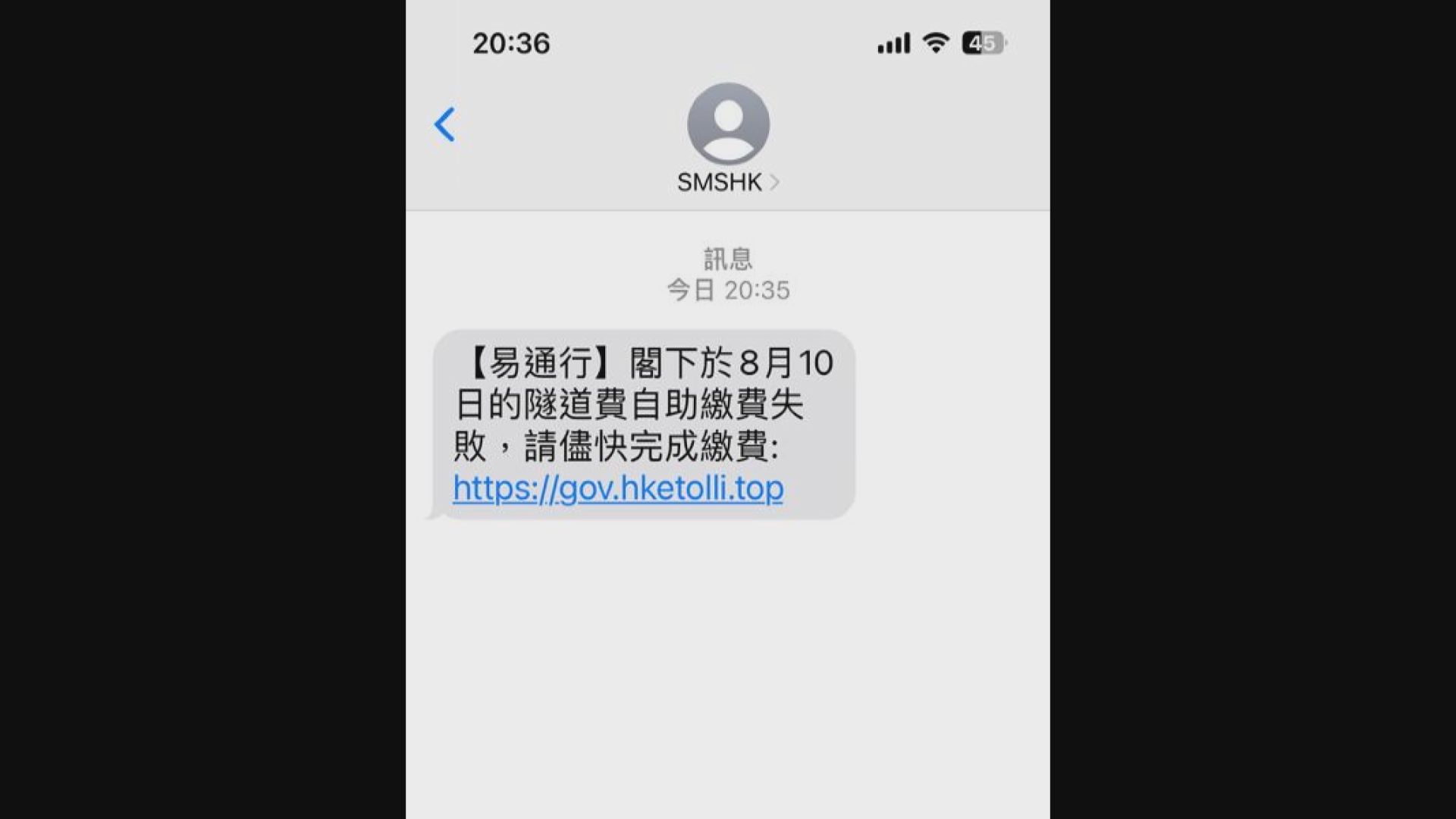Open the gov.hketolli.top link
Screen dimensions: 1456x819
click(618, 488)
